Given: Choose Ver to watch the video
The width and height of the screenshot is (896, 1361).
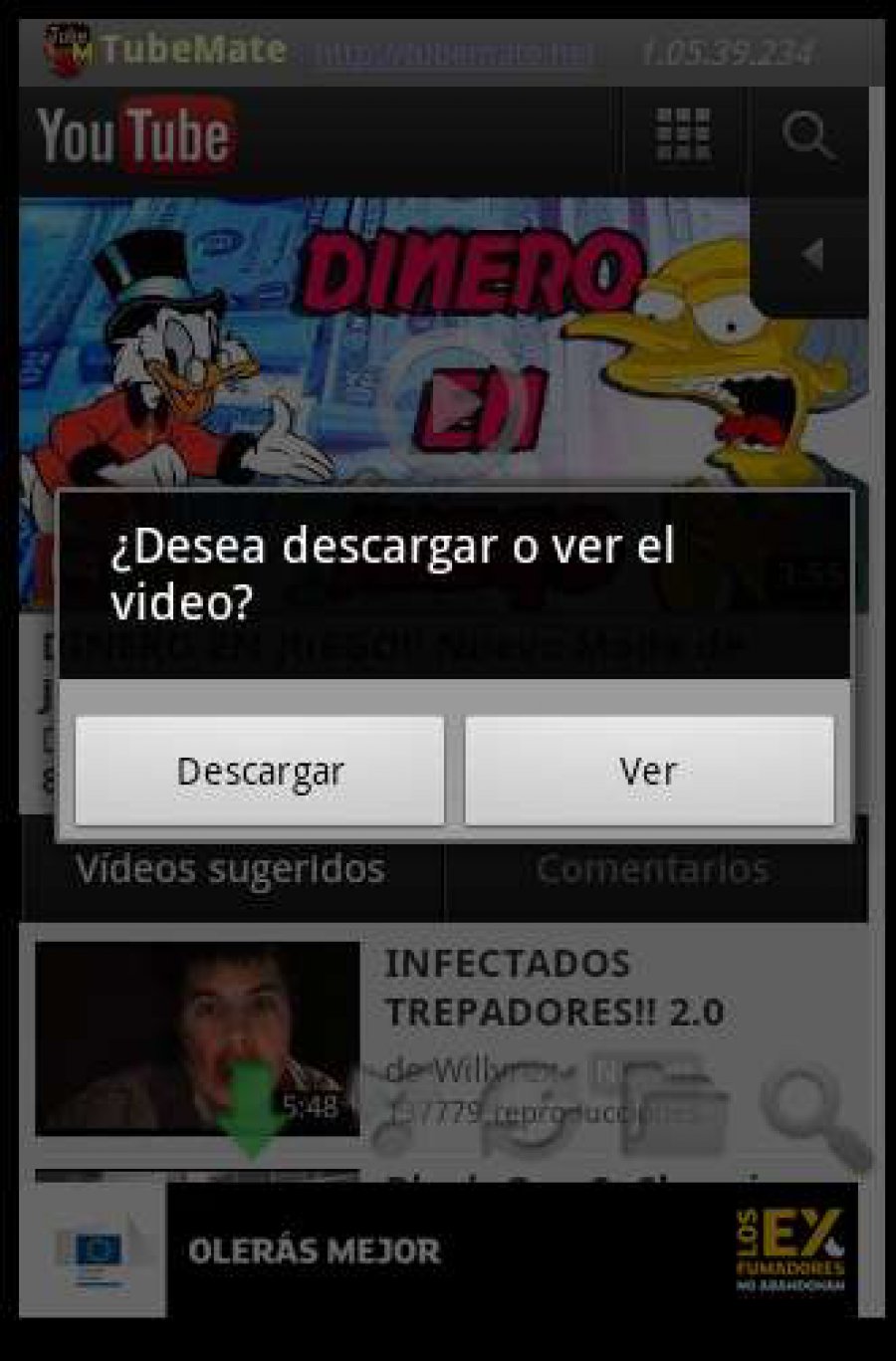Looking at the screenshot, I should pos(648,771).
